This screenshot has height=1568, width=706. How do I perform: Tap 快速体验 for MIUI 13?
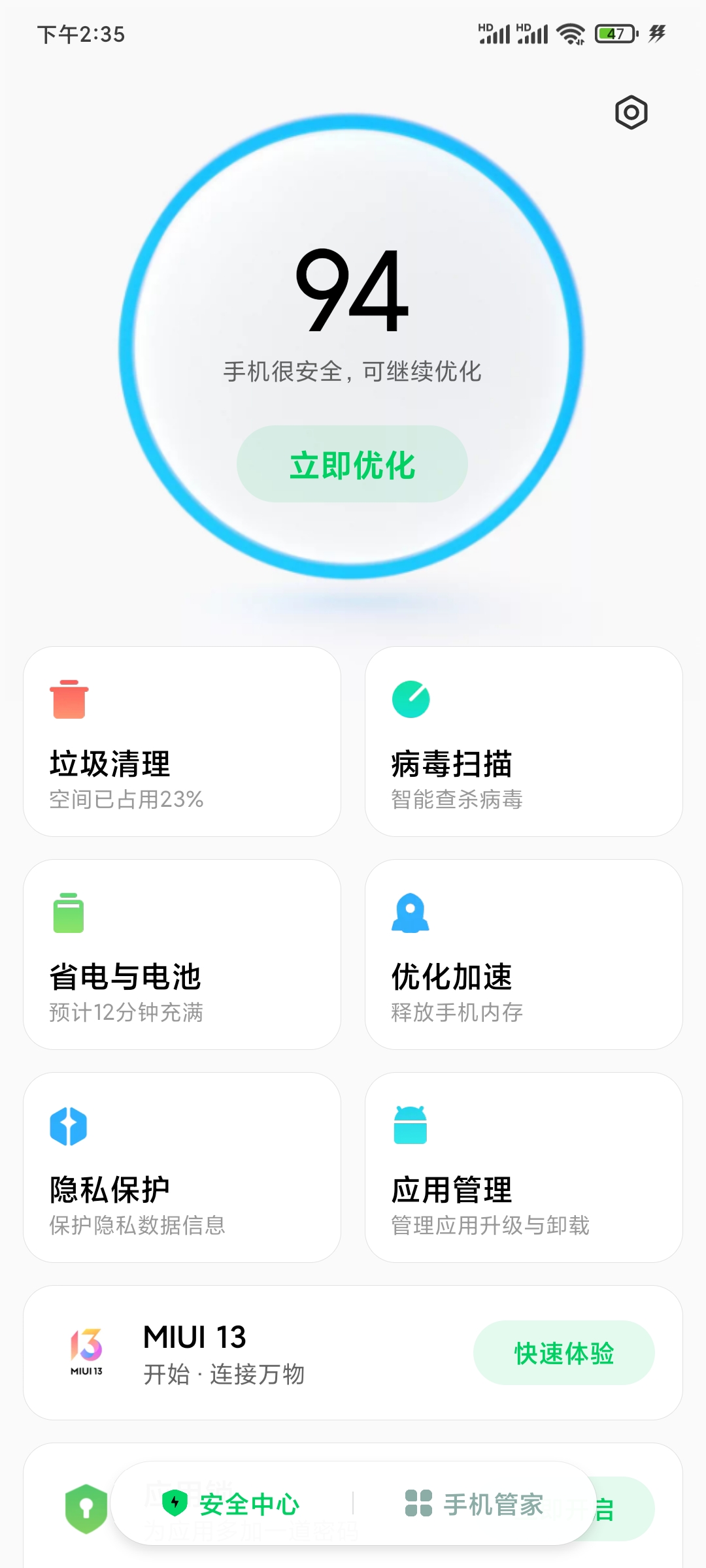[x=563, y=1352]
